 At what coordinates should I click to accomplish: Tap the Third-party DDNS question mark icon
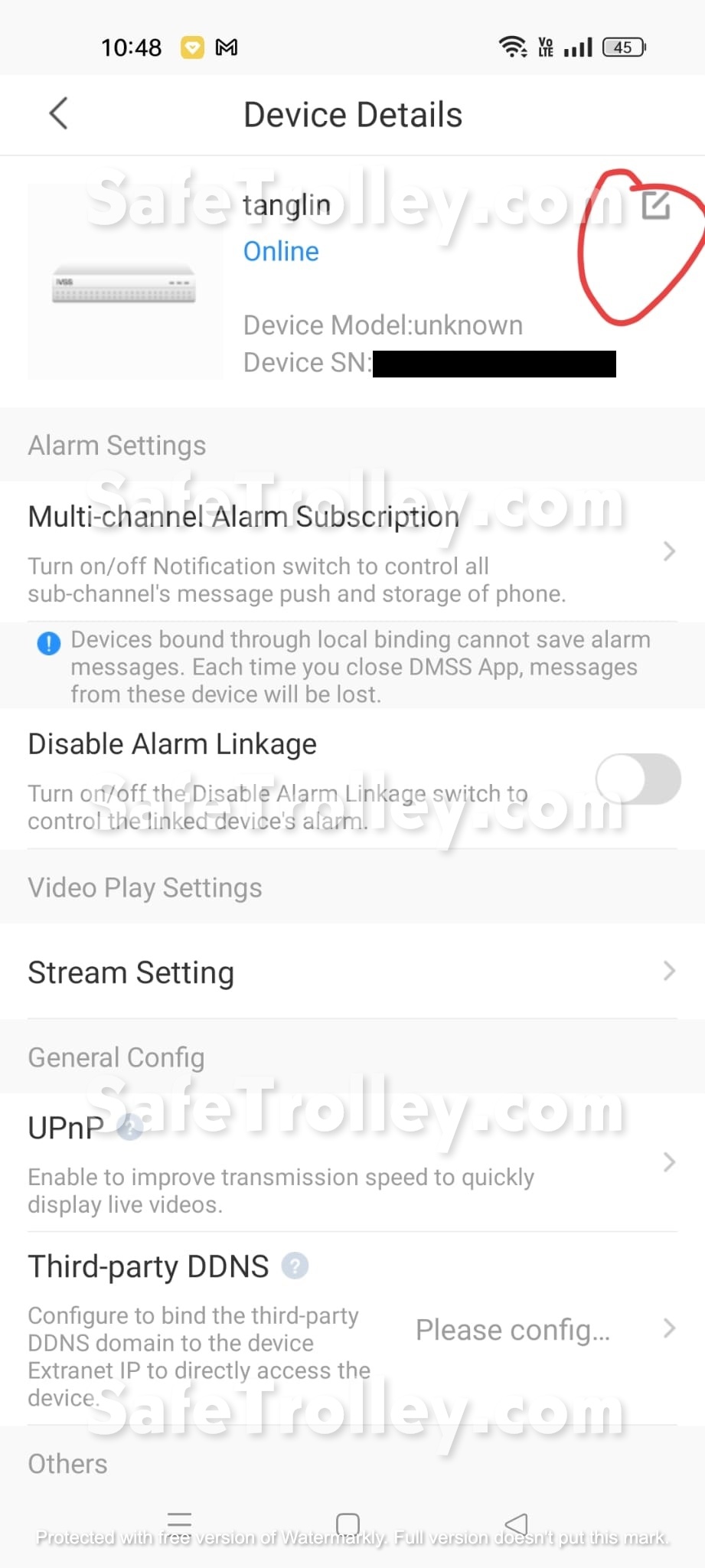click(295, 1266)
